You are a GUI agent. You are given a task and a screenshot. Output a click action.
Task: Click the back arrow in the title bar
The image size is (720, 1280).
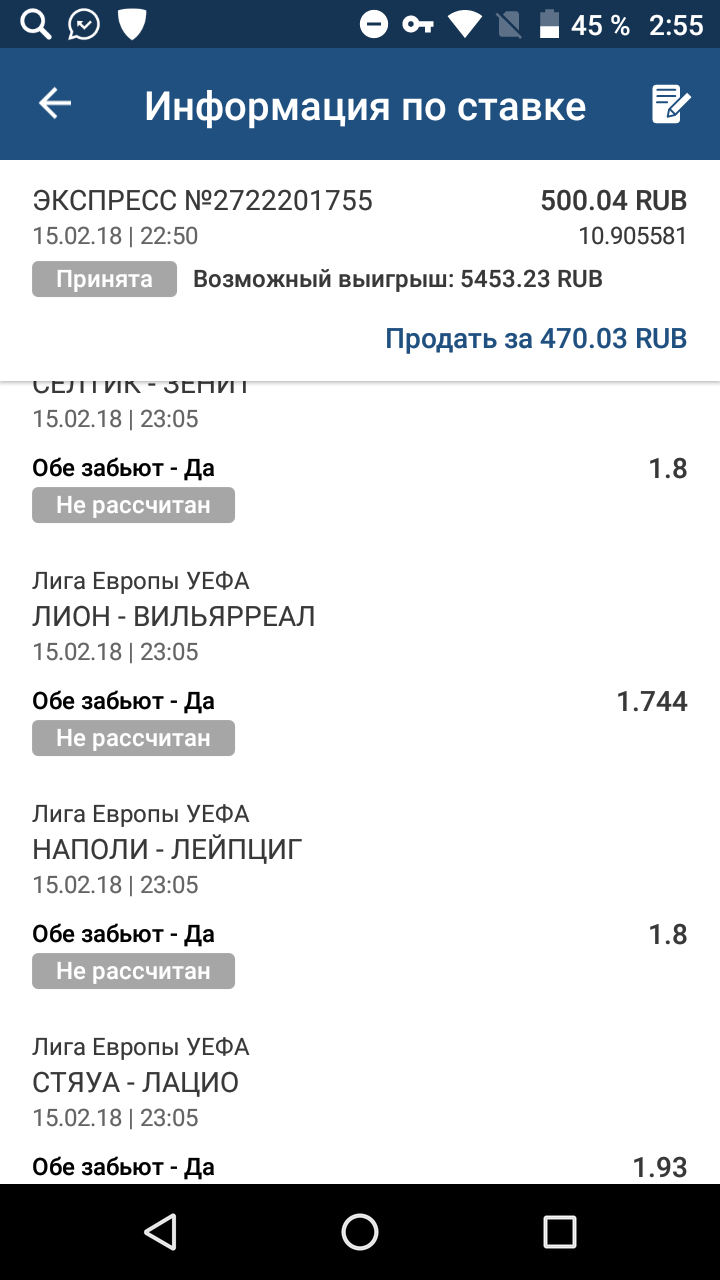55,104
